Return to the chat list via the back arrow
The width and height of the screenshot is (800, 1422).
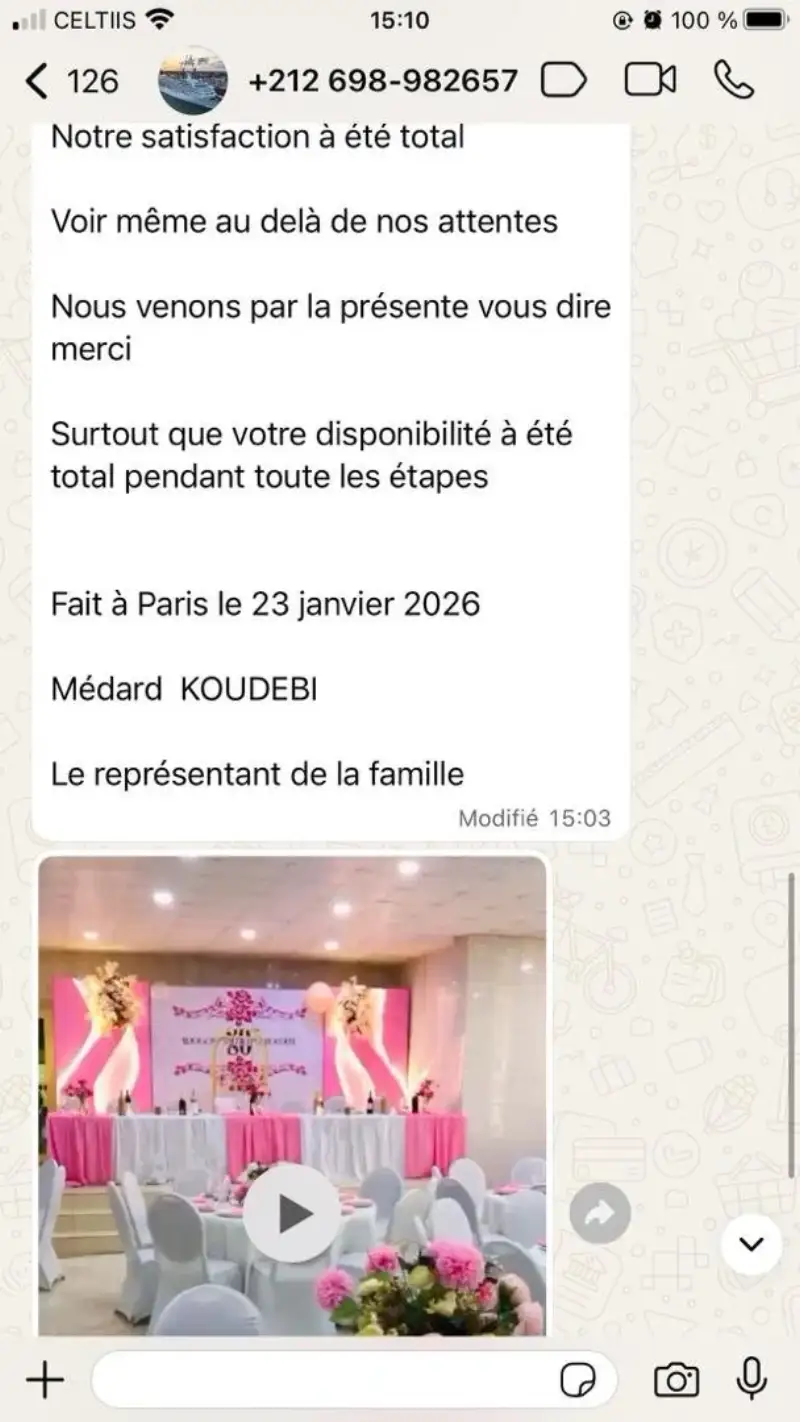(x=37, y=80)
